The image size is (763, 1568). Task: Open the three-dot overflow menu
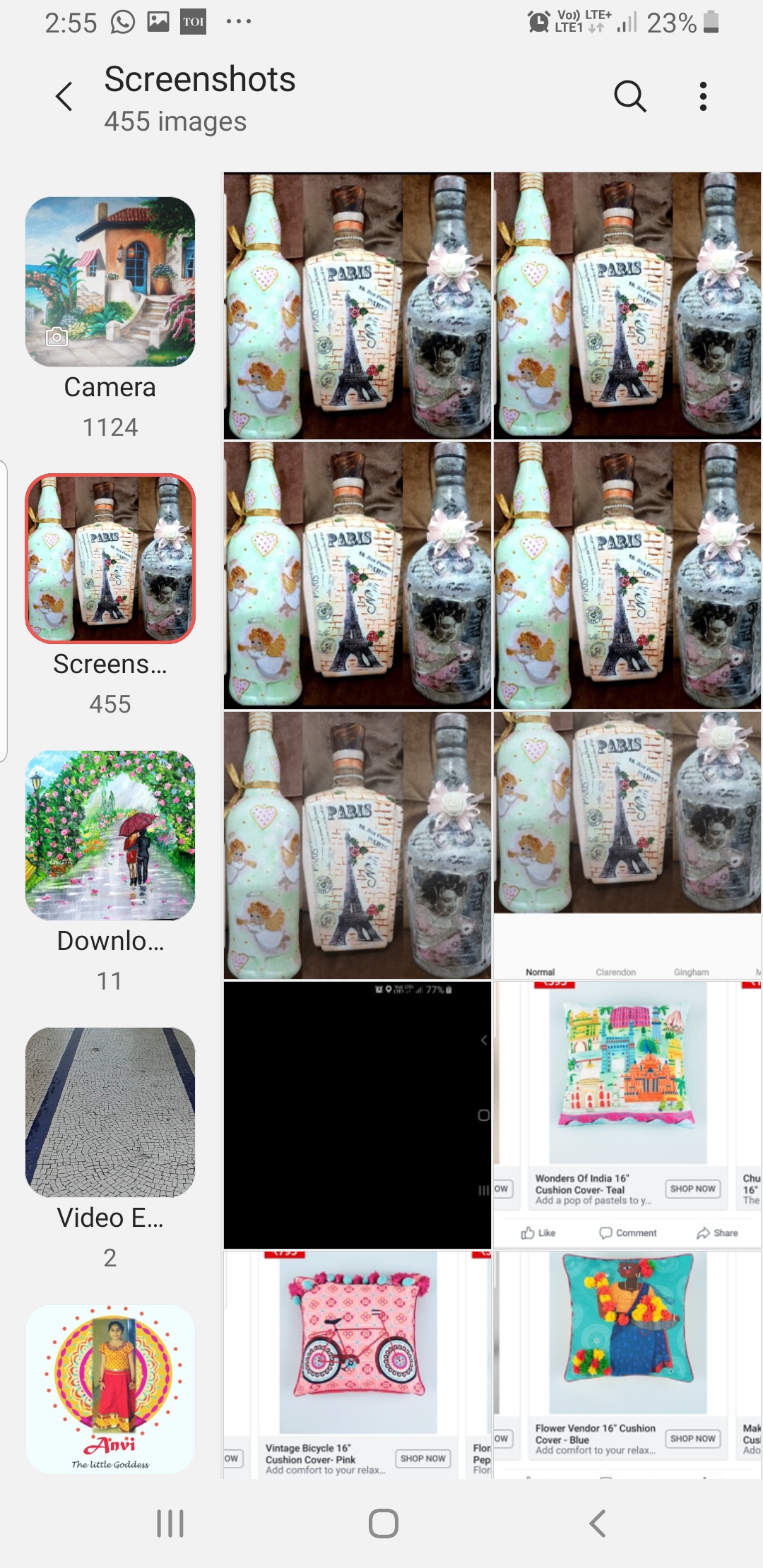pos(703,97)
